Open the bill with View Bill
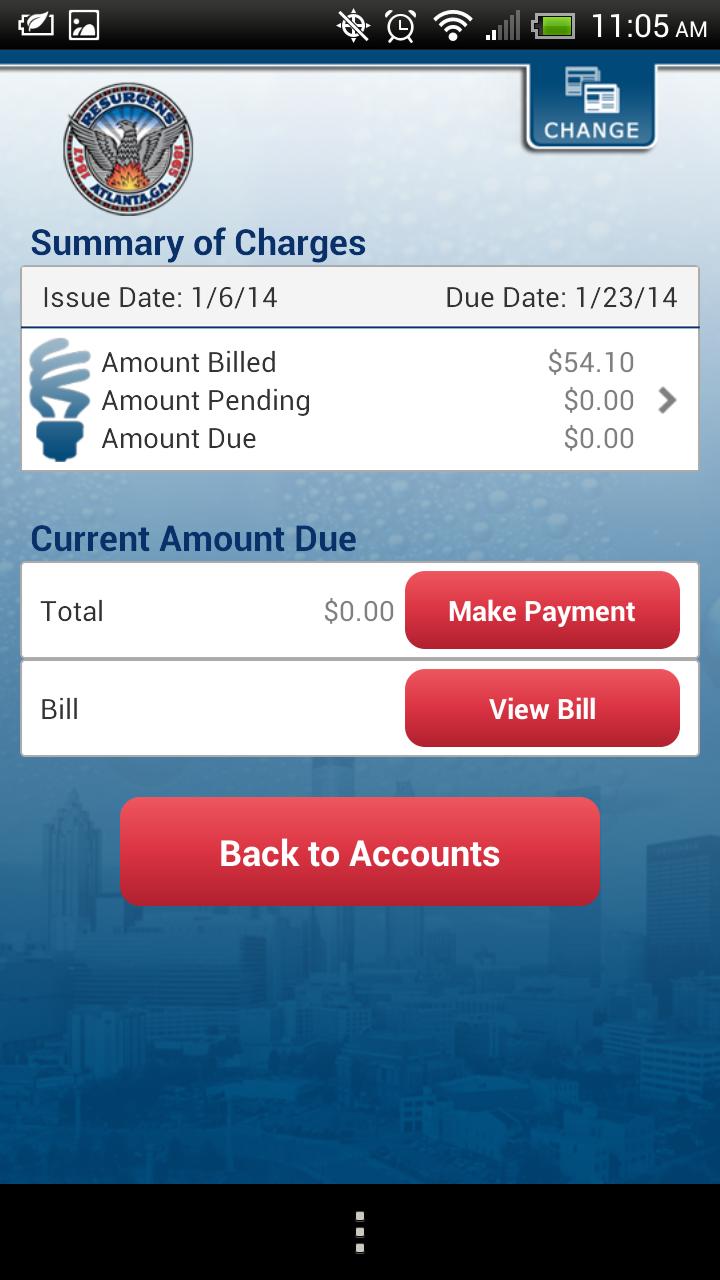This screenshot has width=720, height=1280. tap(542, 709)
